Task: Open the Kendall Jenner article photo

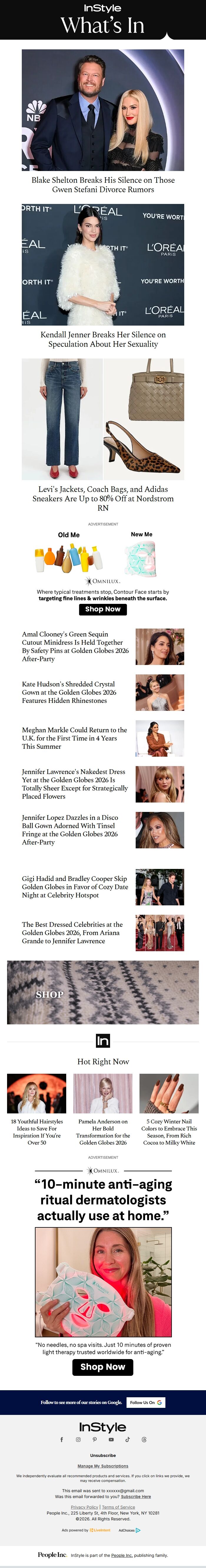Action: click(103, 265)
